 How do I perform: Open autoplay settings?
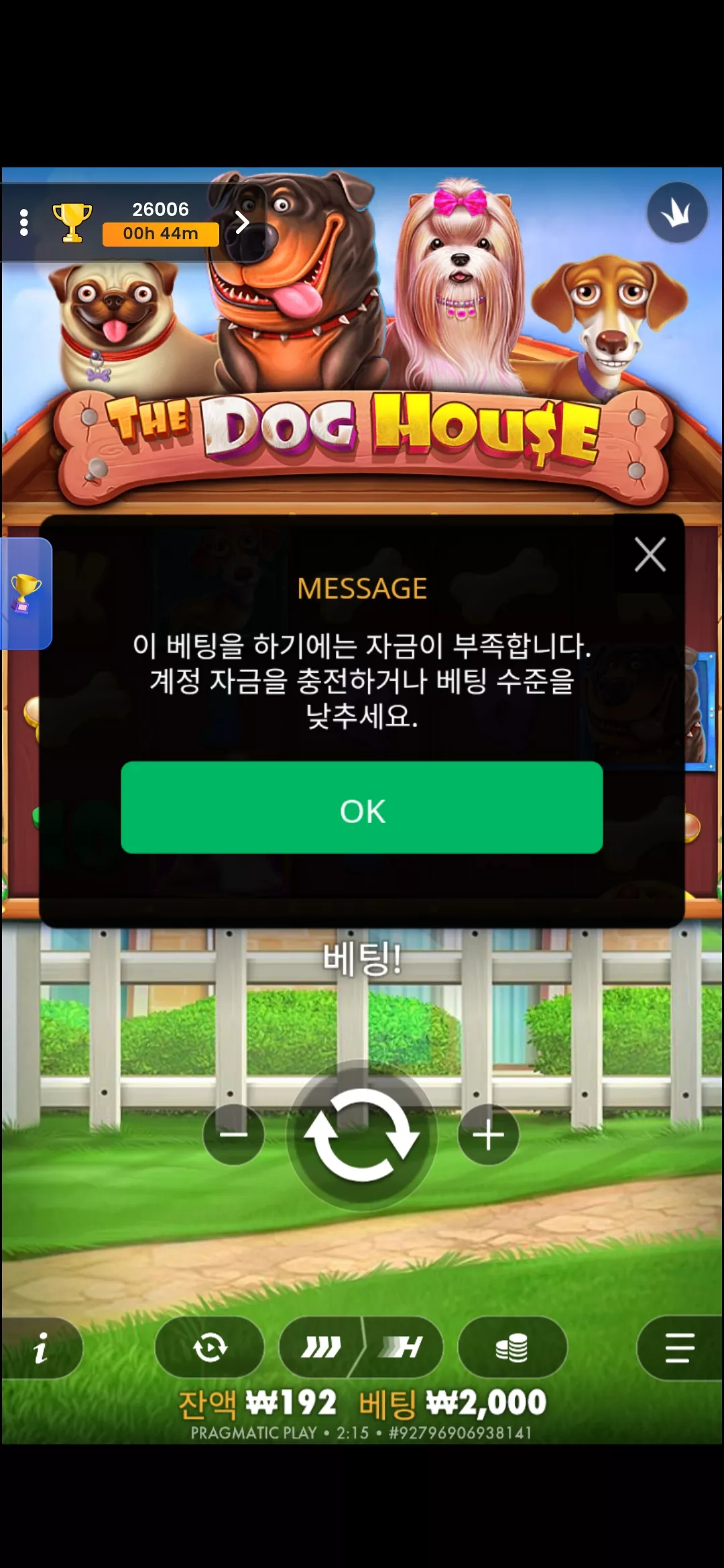click(210, 1348)
